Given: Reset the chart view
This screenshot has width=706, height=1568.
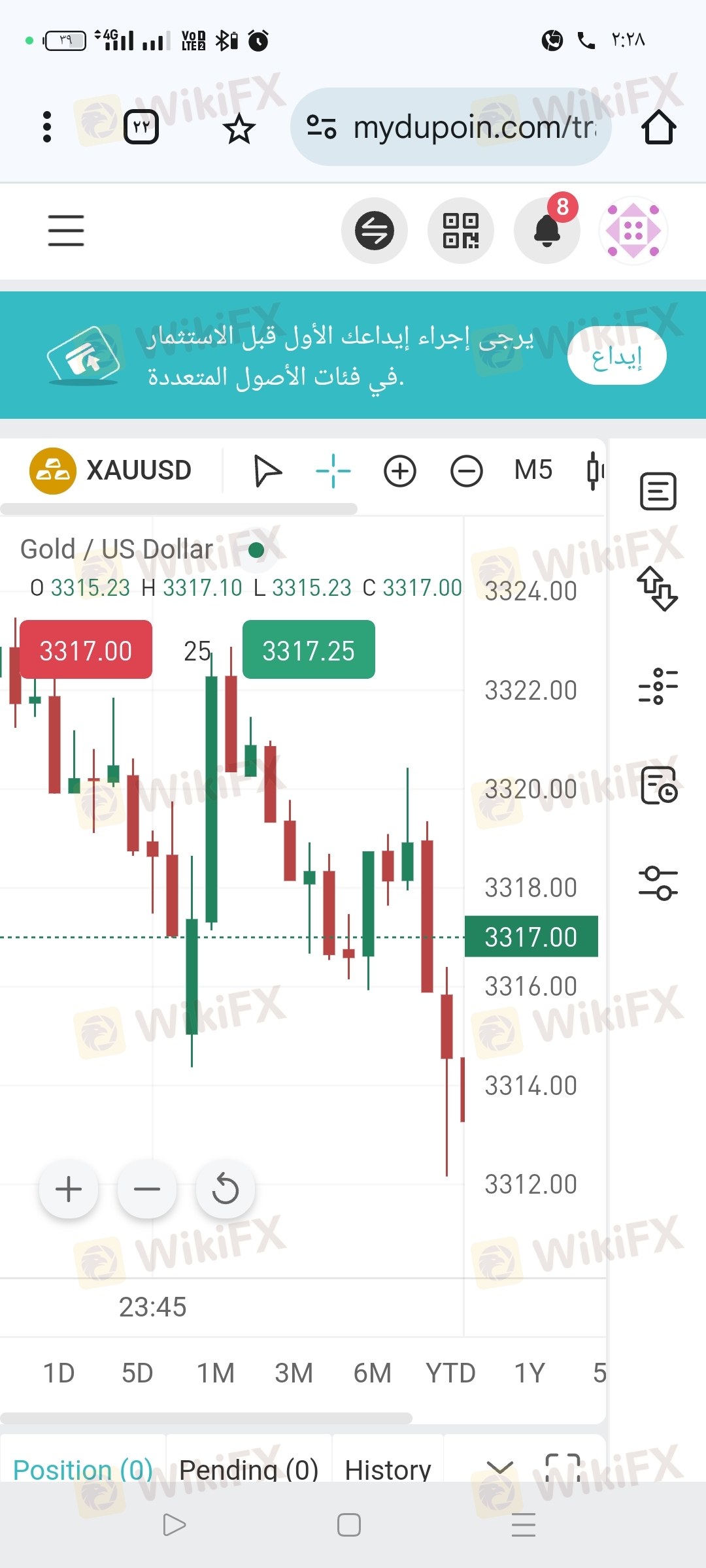Looking at the screenshot, I should tap(225, 1189).
